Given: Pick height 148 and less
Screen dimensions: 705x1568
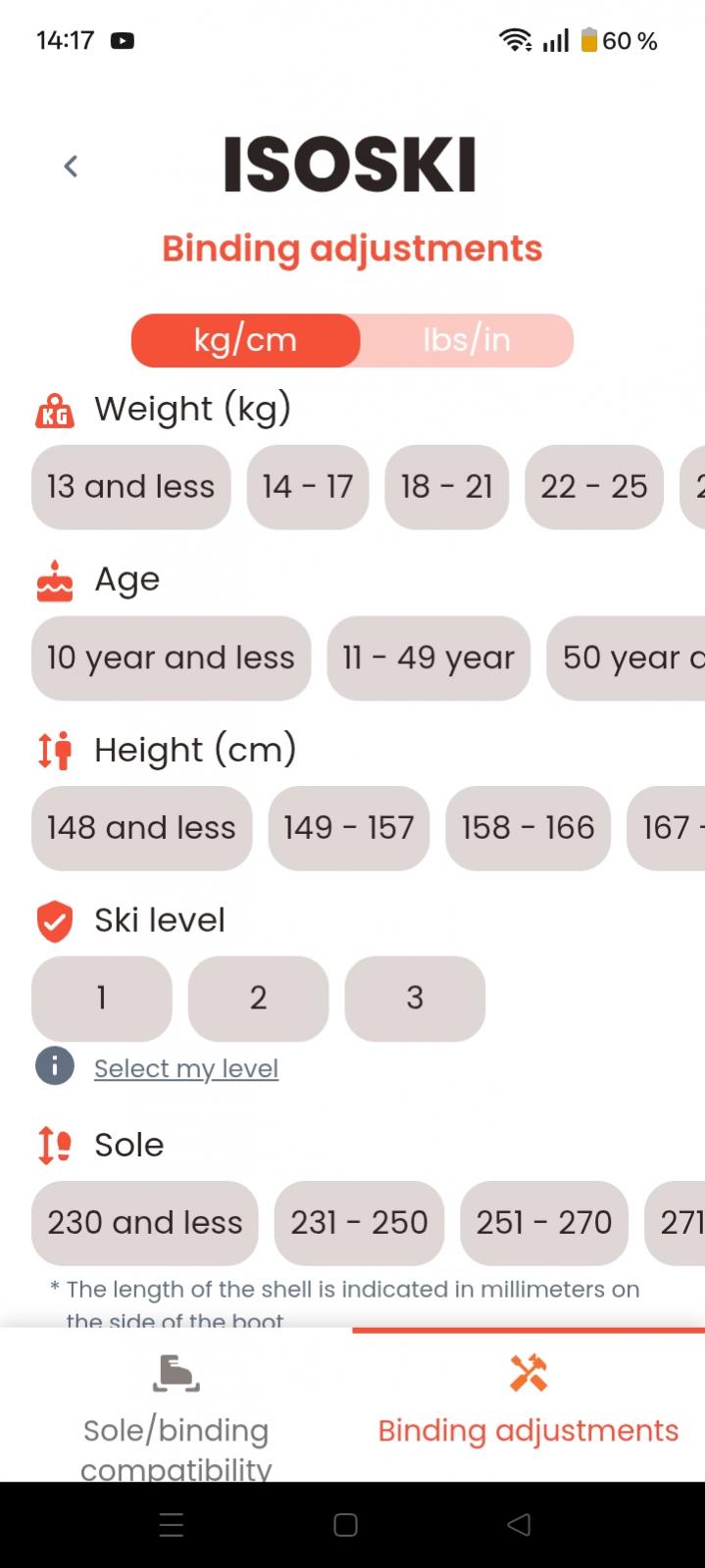Looking at the screenshot, I should tap(141, 828).
